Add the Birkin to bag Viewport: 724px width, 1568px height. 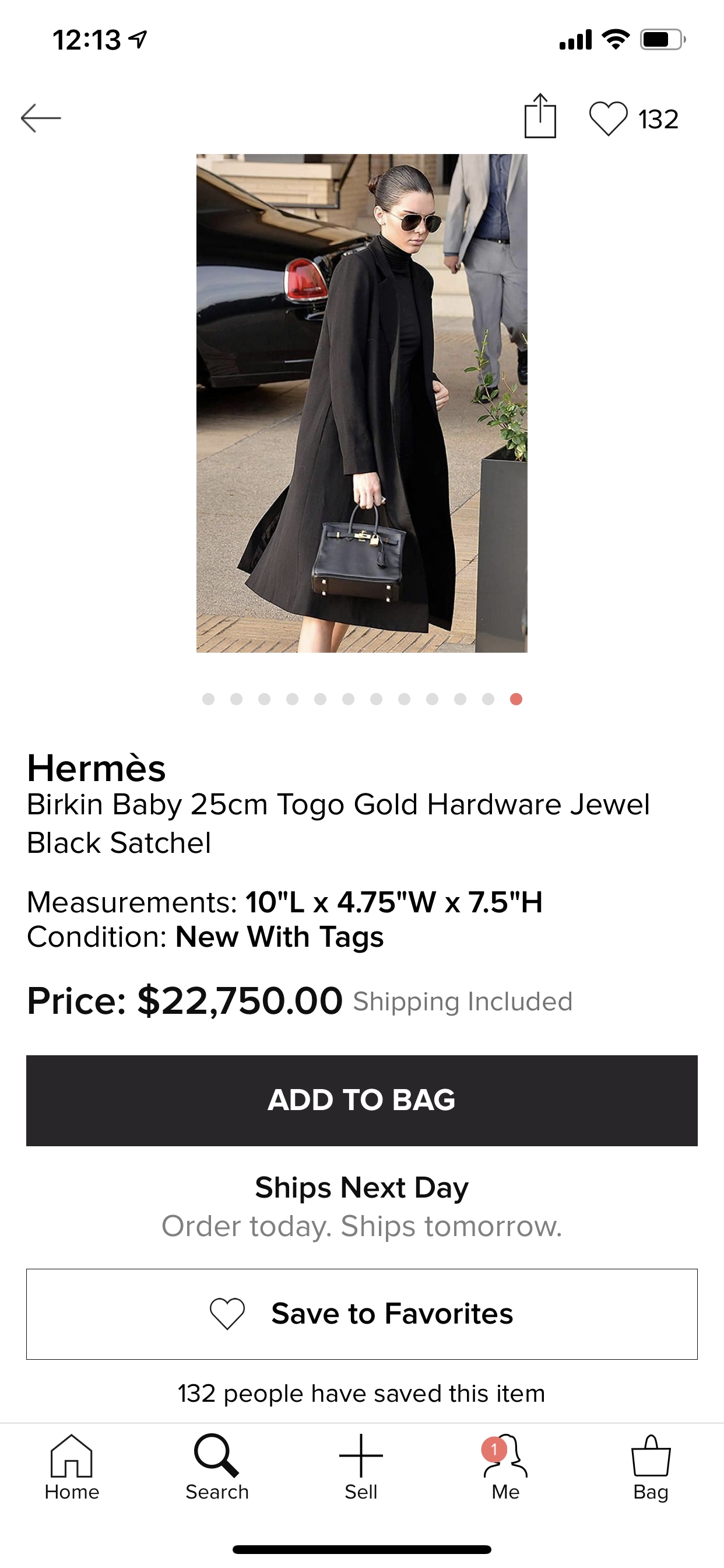point(361,1100)
